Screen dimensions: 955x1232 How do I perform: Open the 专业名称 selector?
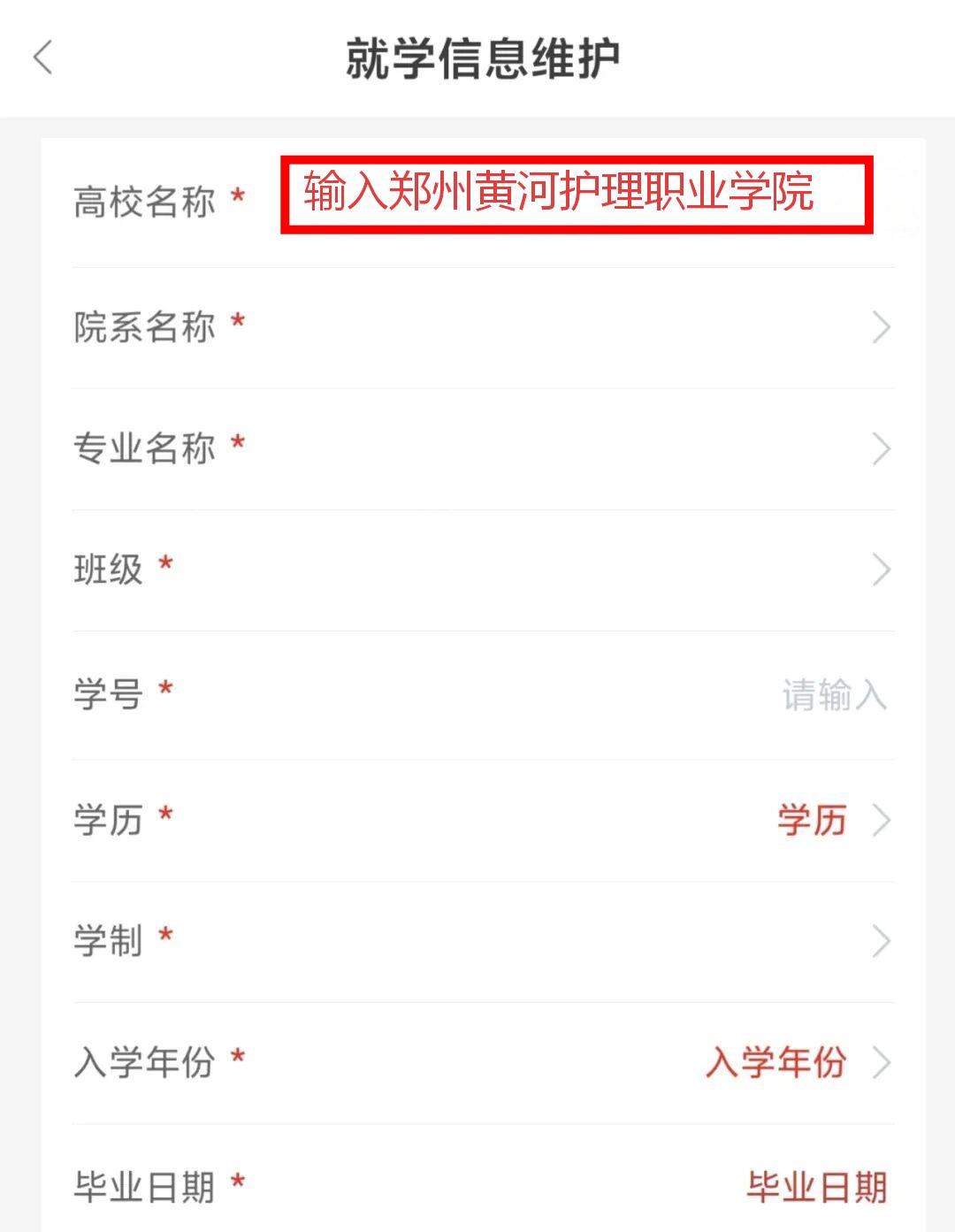(483, 448)
